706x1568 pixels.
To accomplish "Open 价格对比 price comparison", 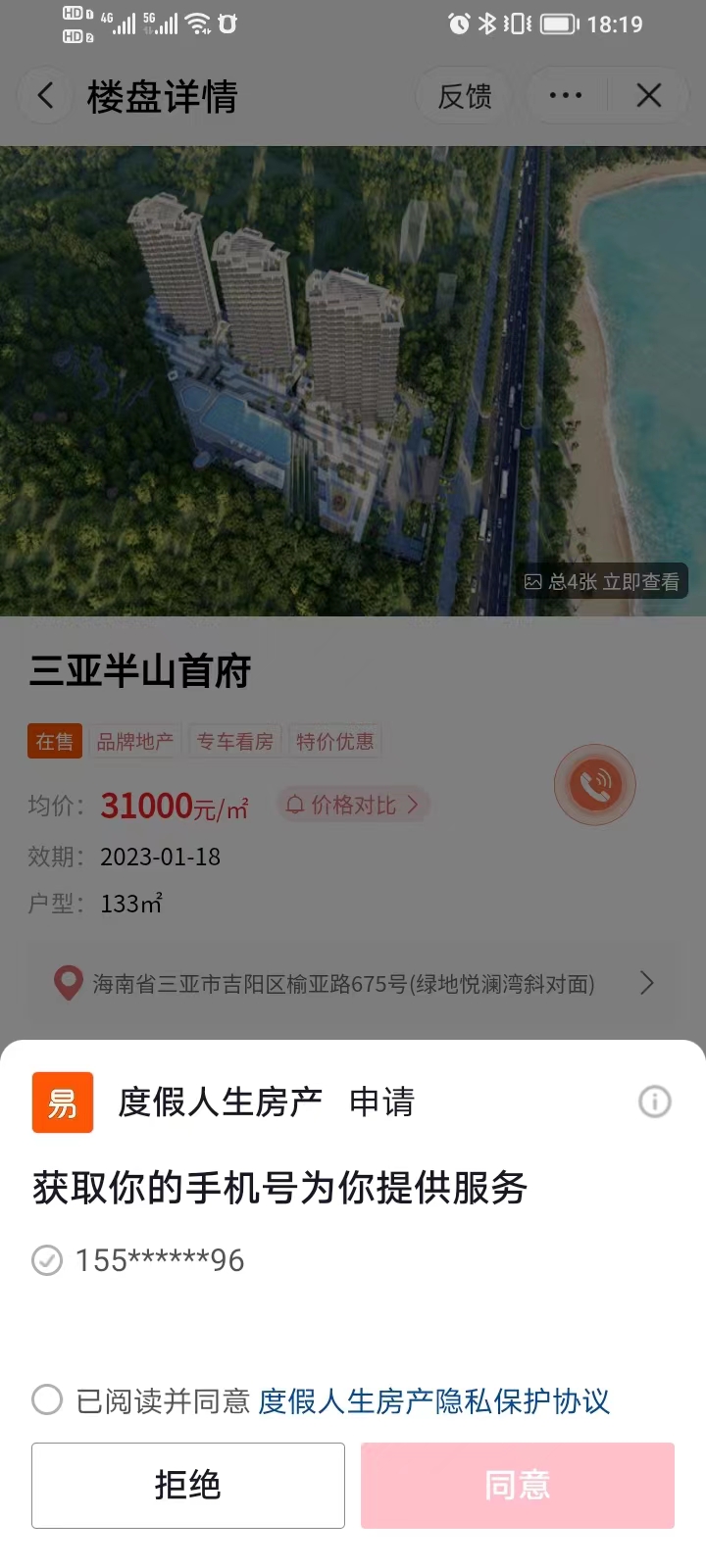I will [353, 805].
